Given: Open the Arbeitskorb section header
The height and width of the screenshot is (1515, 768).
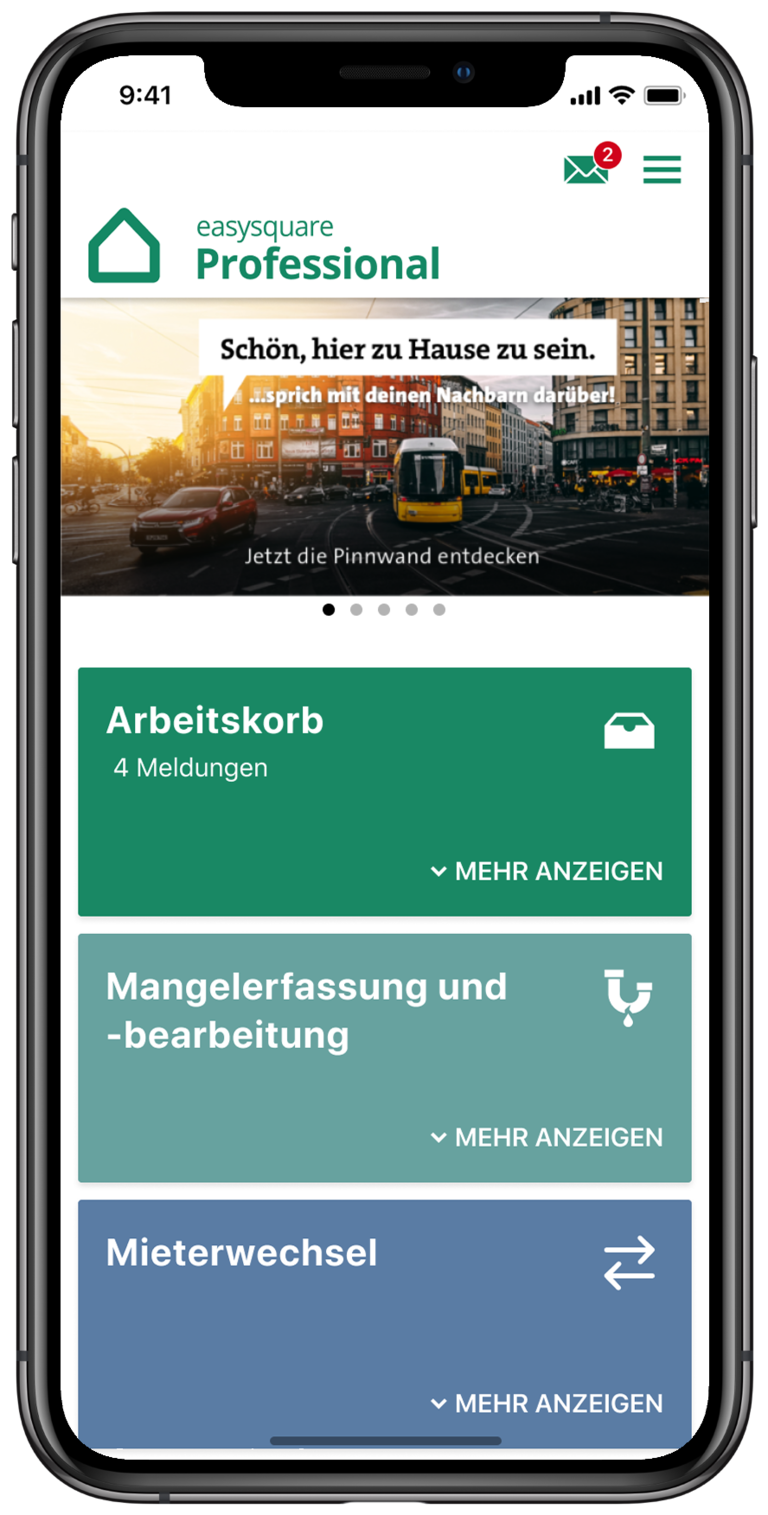Looking at the screenshot, I should coord(214,720).
